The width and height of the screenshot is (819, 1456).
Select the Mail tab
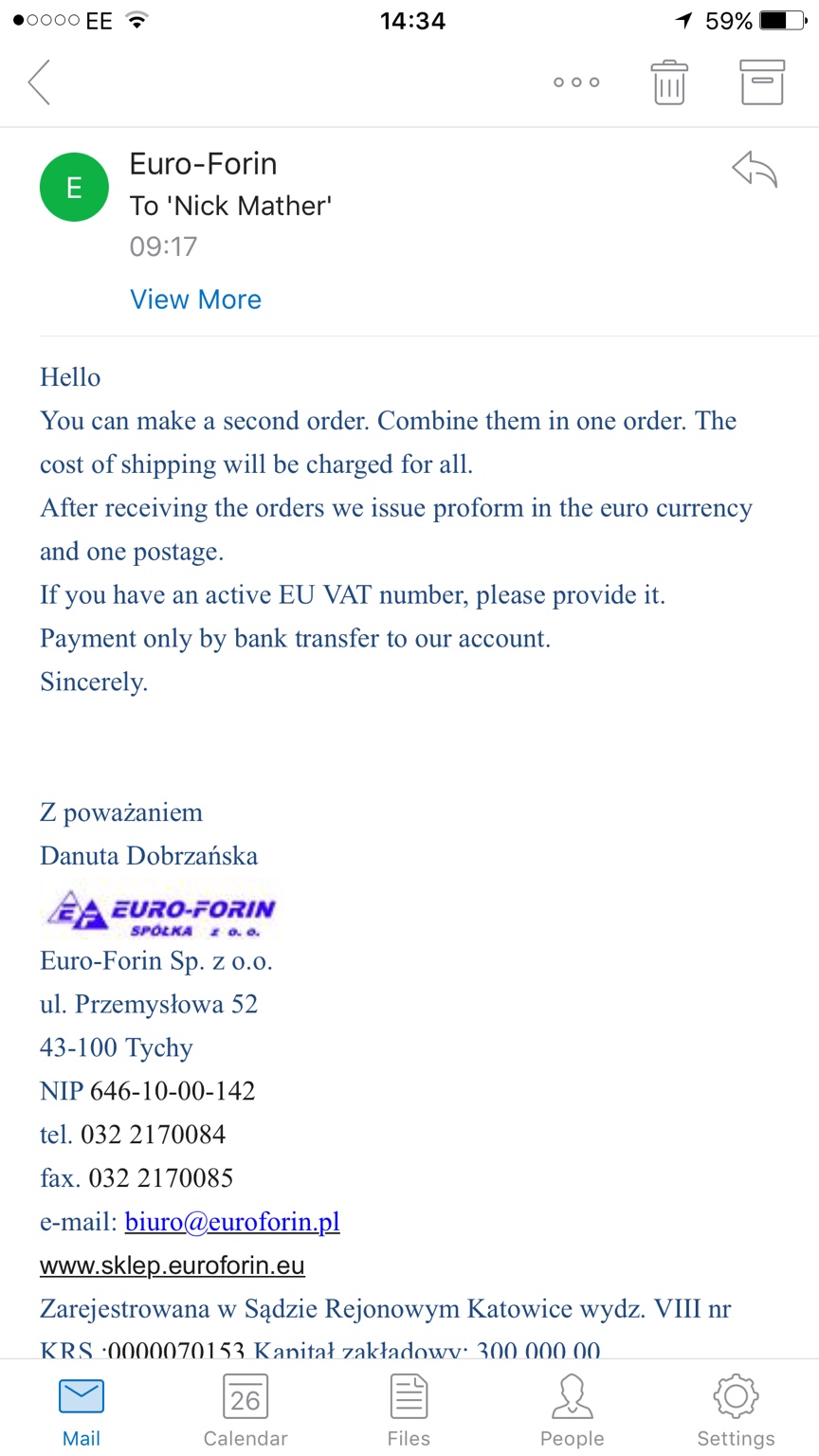click(82, 1410)
